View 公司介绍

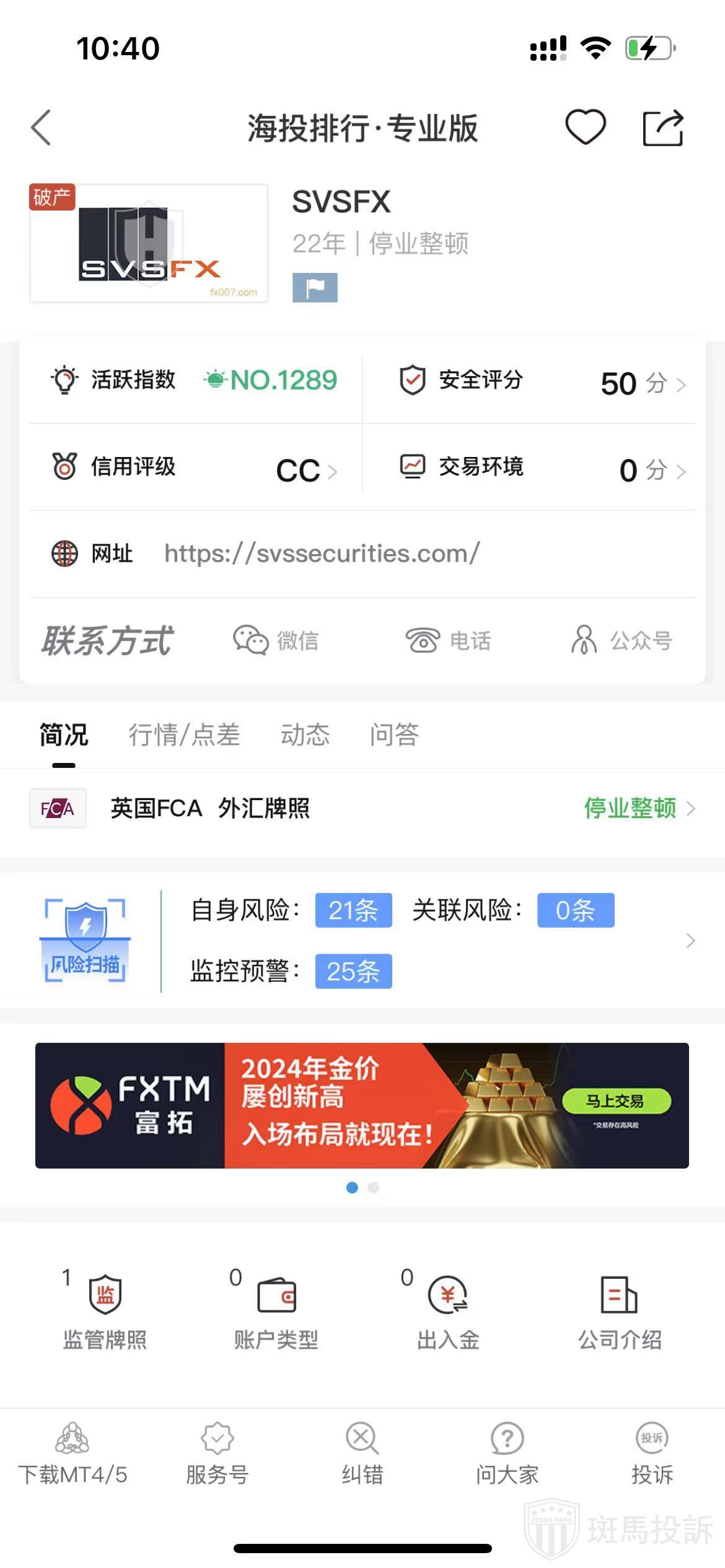click(x=620, y=1312)
